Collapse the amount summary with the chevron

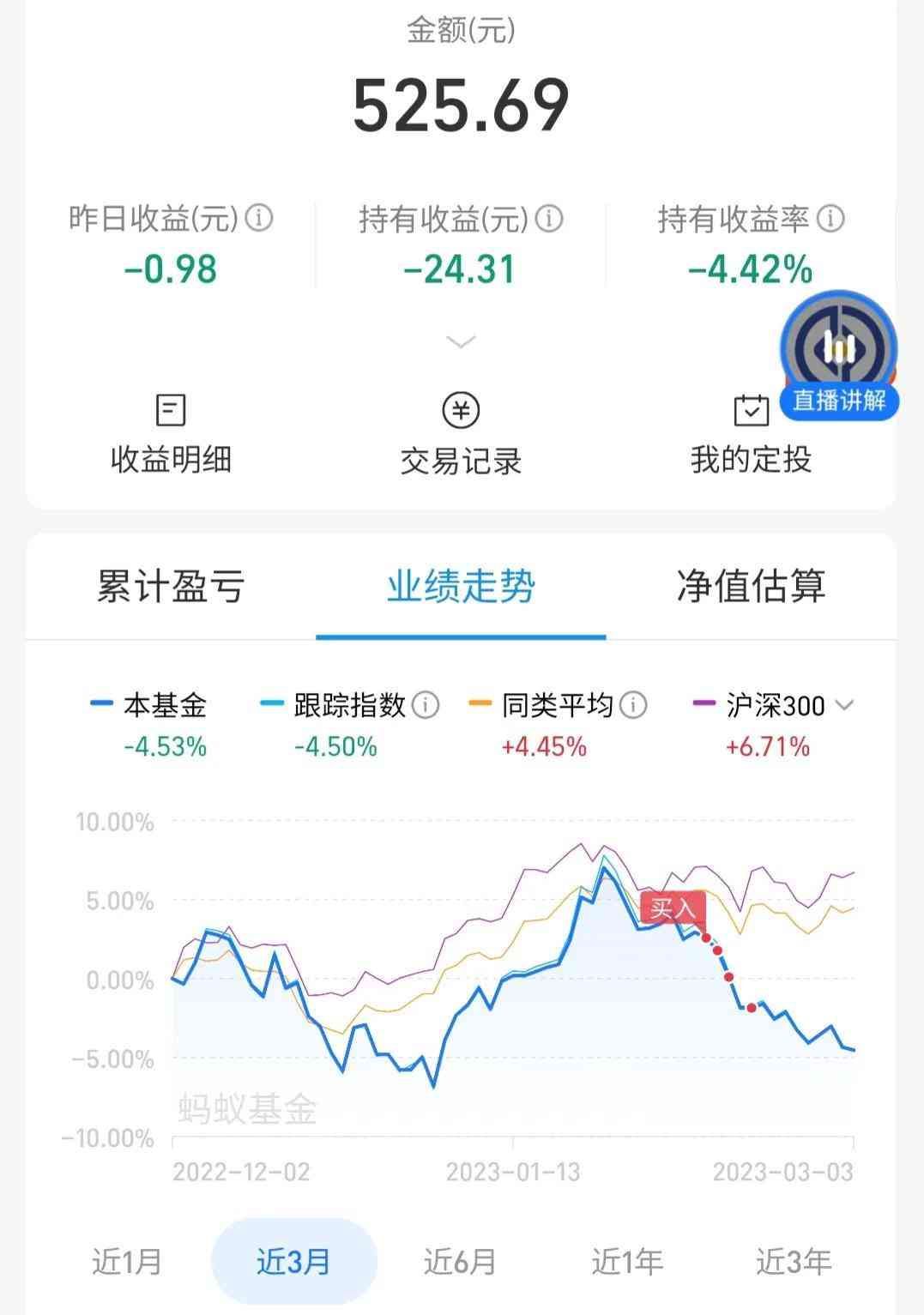pos(462,341)
